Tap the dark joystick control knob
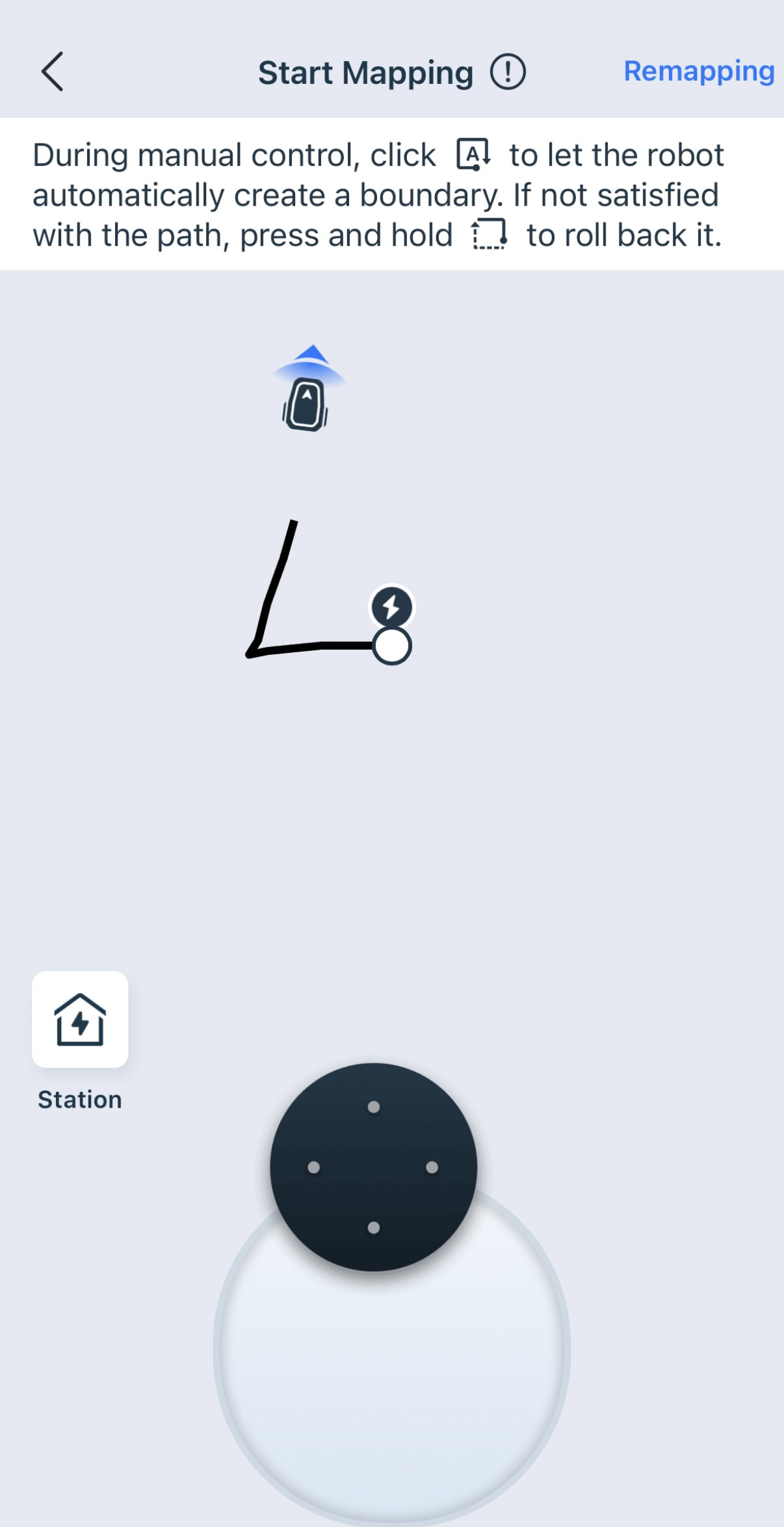The image size is (784, 1527). 374,1167
